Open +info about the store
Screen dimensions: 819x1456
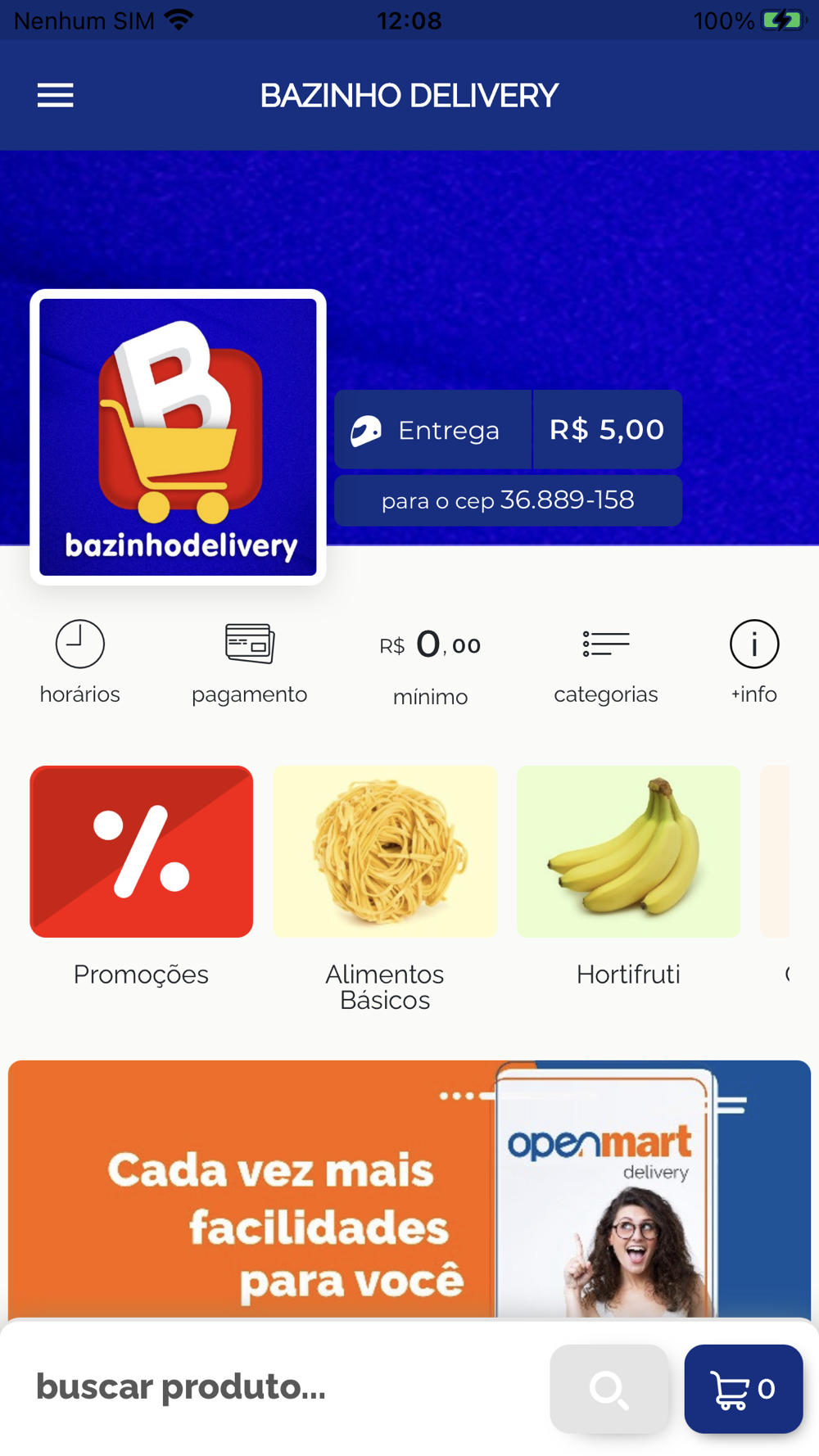click(x=753, y=662)
